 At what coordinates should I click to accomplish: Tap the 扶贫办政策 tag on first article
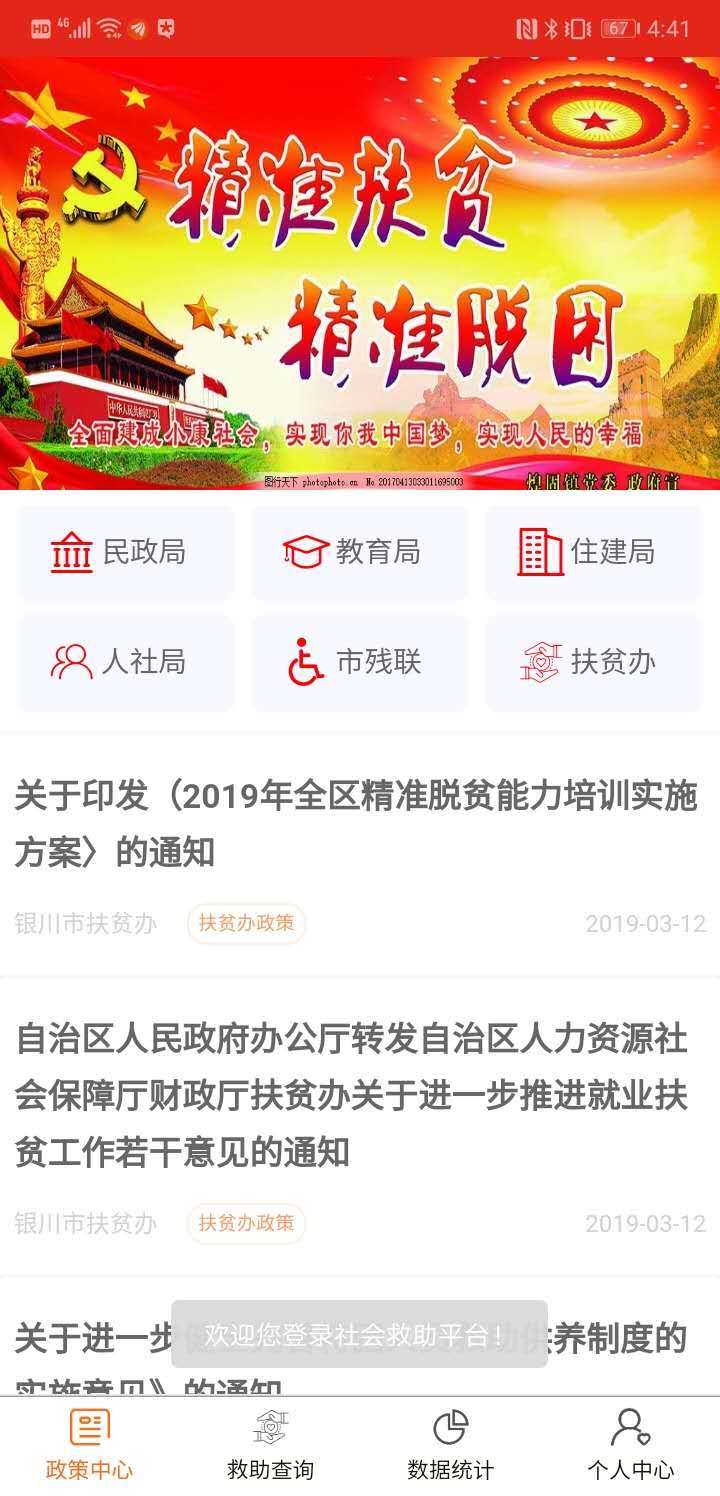(x=246, y=924)
